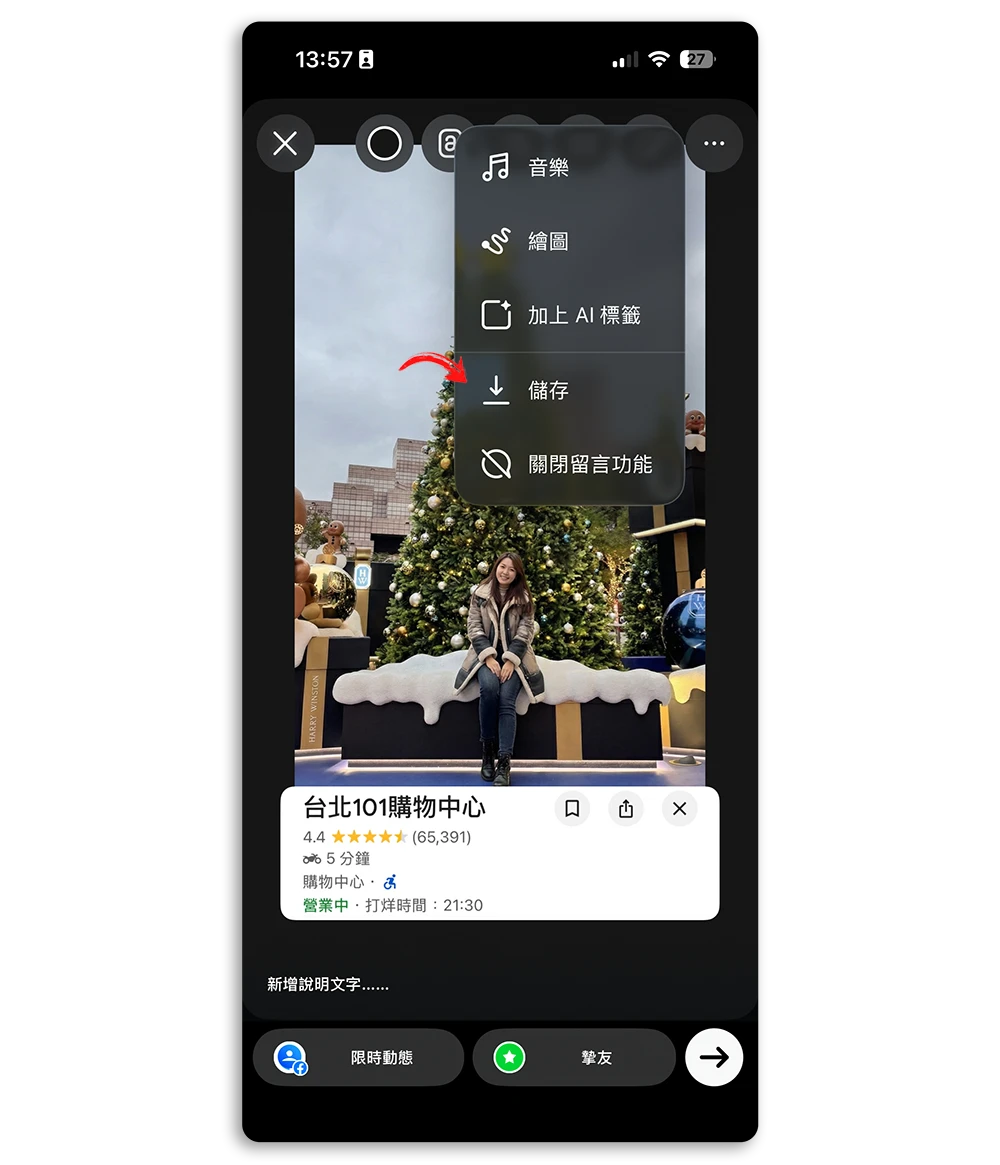
Task: Tap the circle Boomerang icon at top
Action: (x=384, y=143)
